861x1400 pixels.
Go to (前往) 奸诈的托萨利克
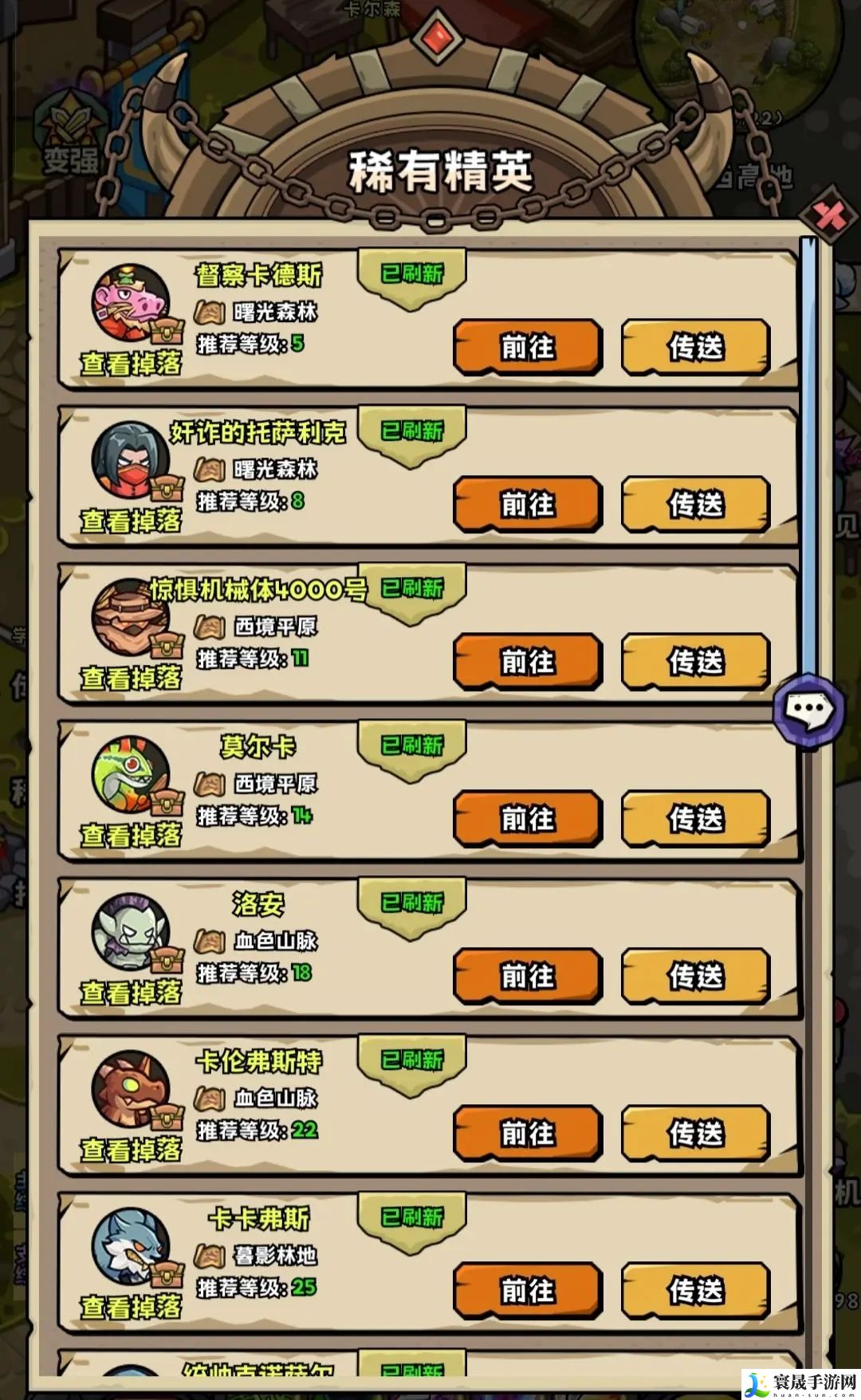(x=527, y=504)
